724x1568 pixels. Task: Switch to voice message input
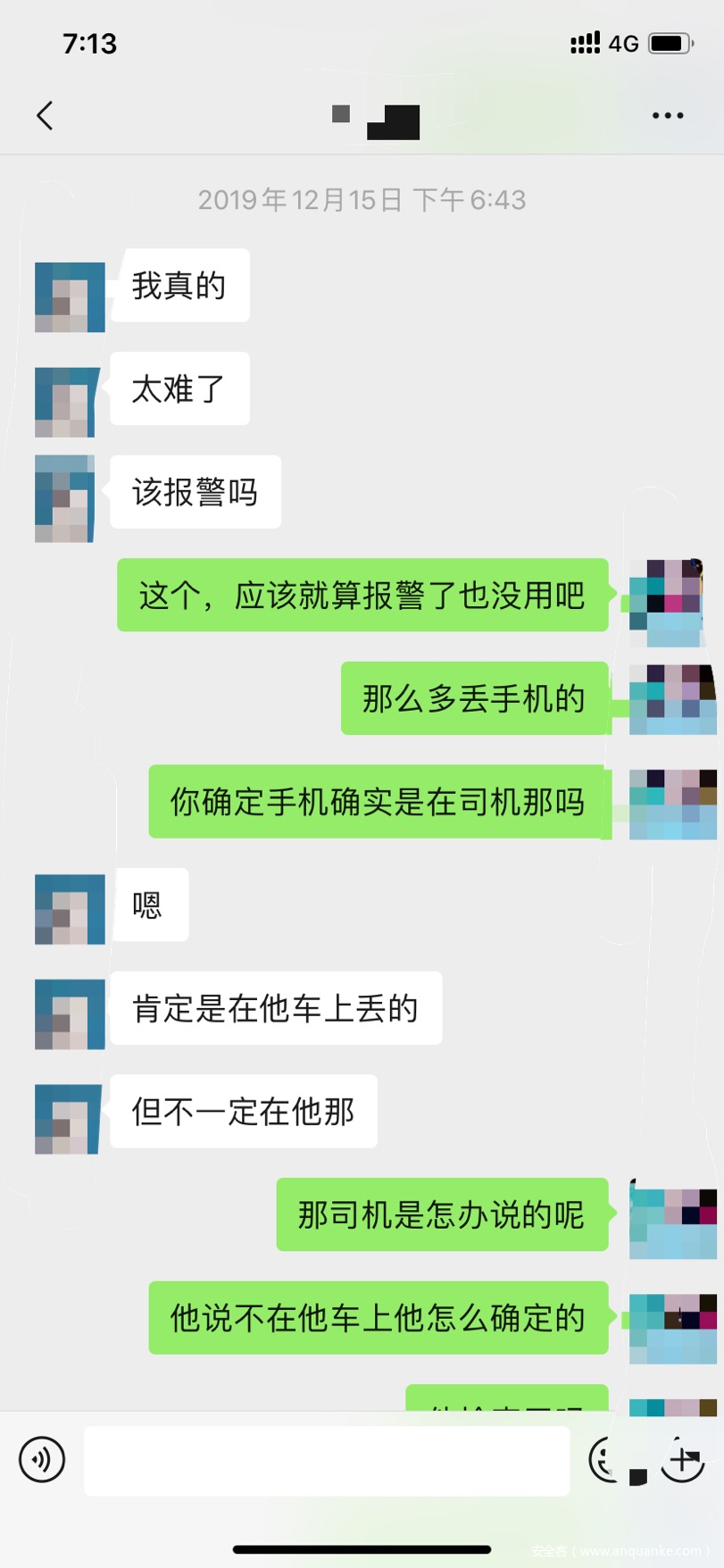point(42,1460)
